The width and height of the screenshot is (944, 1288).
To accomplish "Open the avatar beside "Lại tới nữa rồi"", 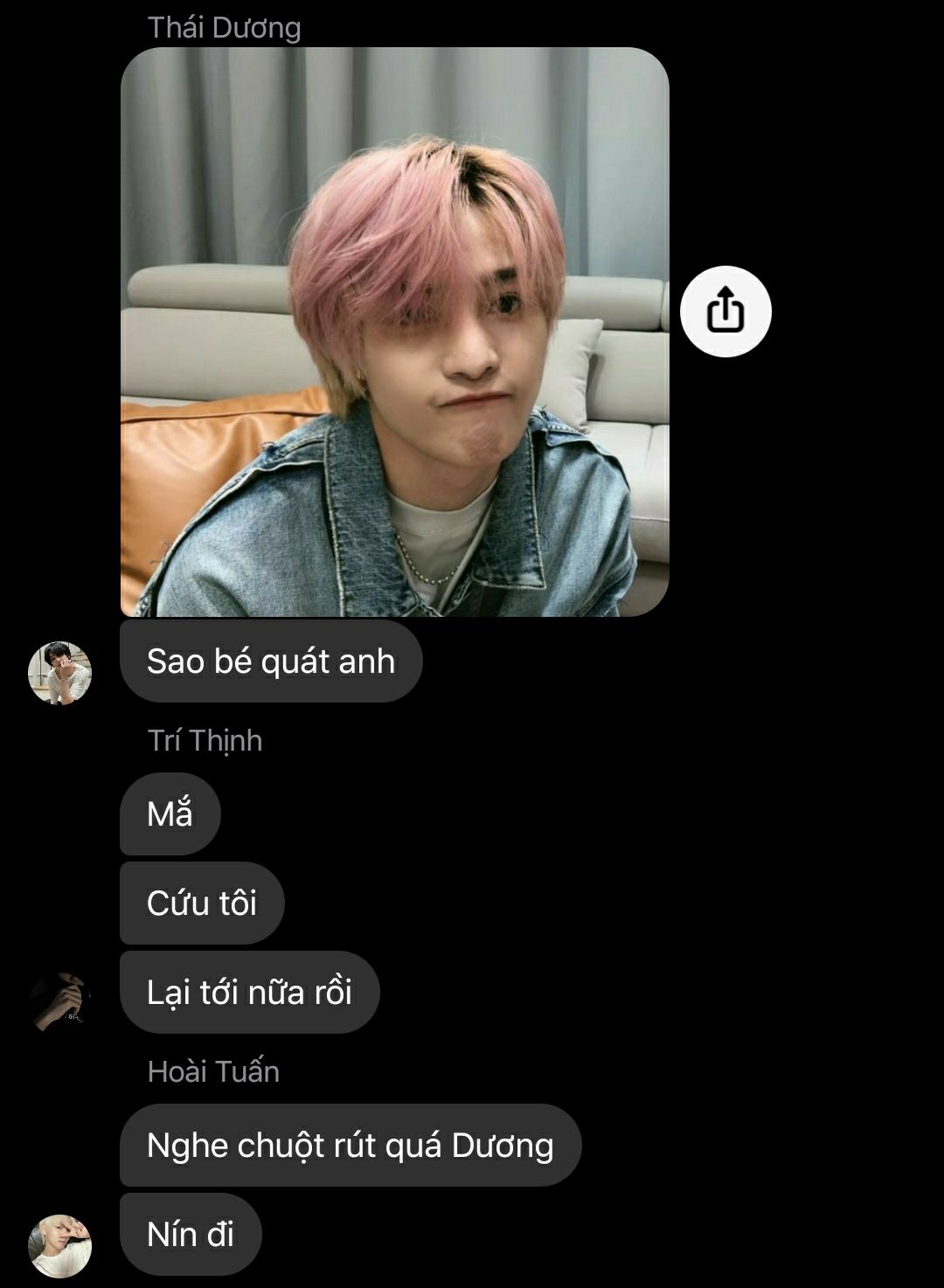I will coord(59,1001).
